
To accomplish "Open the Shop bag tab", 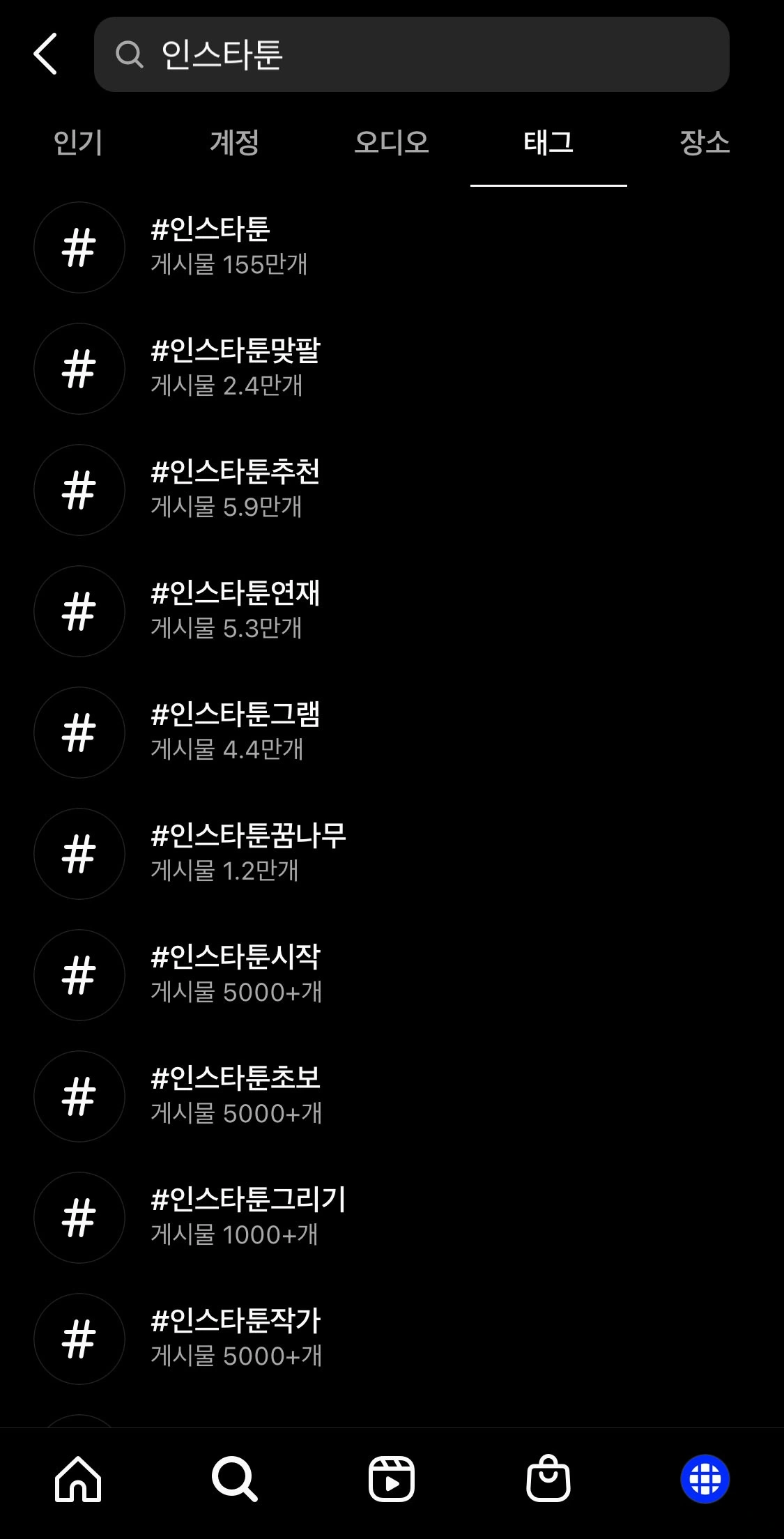I will (x=548, y=1478).
